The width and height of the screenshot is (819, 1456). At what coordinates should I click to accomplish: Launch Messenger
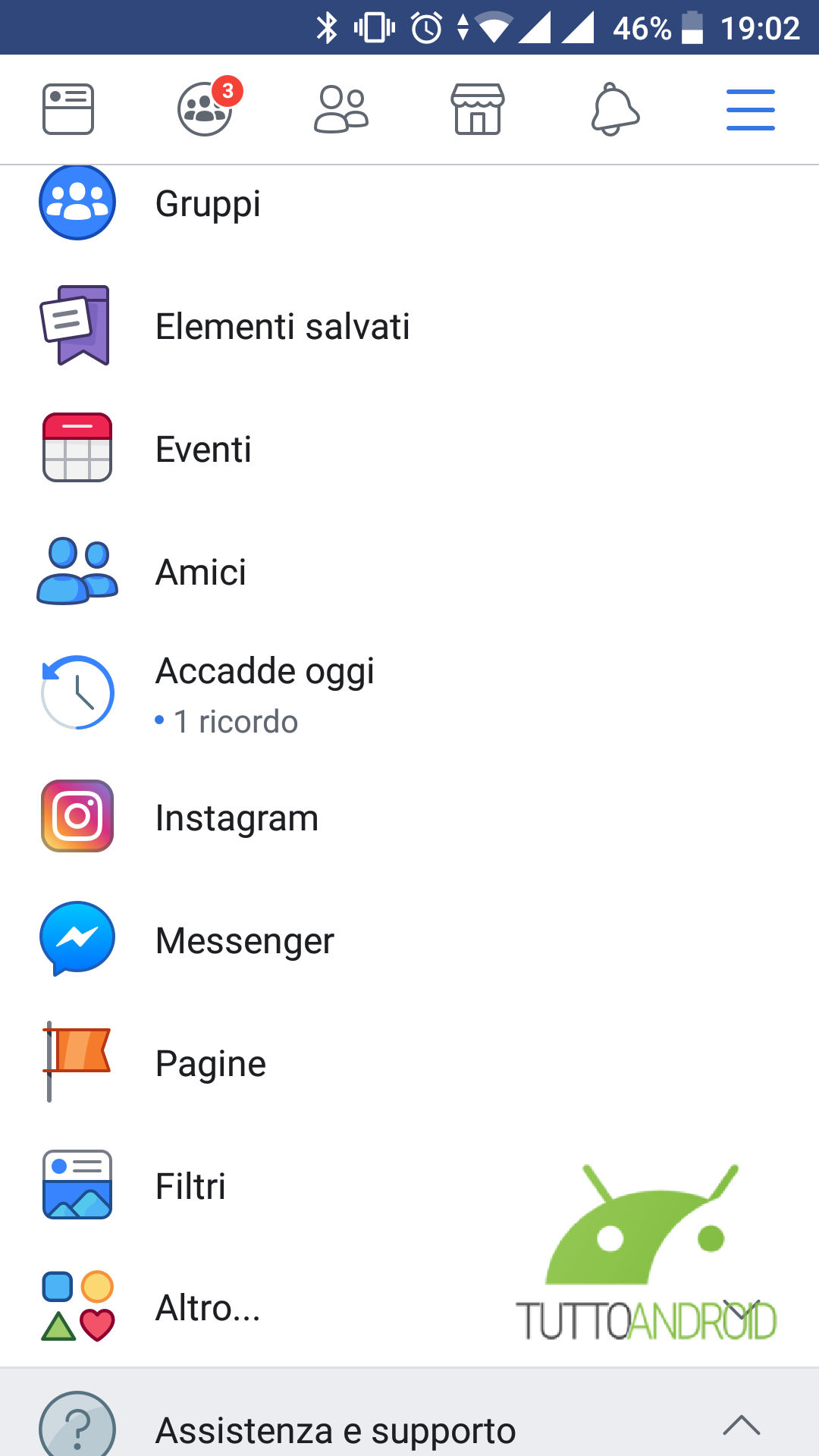click(x=409, y=940)
